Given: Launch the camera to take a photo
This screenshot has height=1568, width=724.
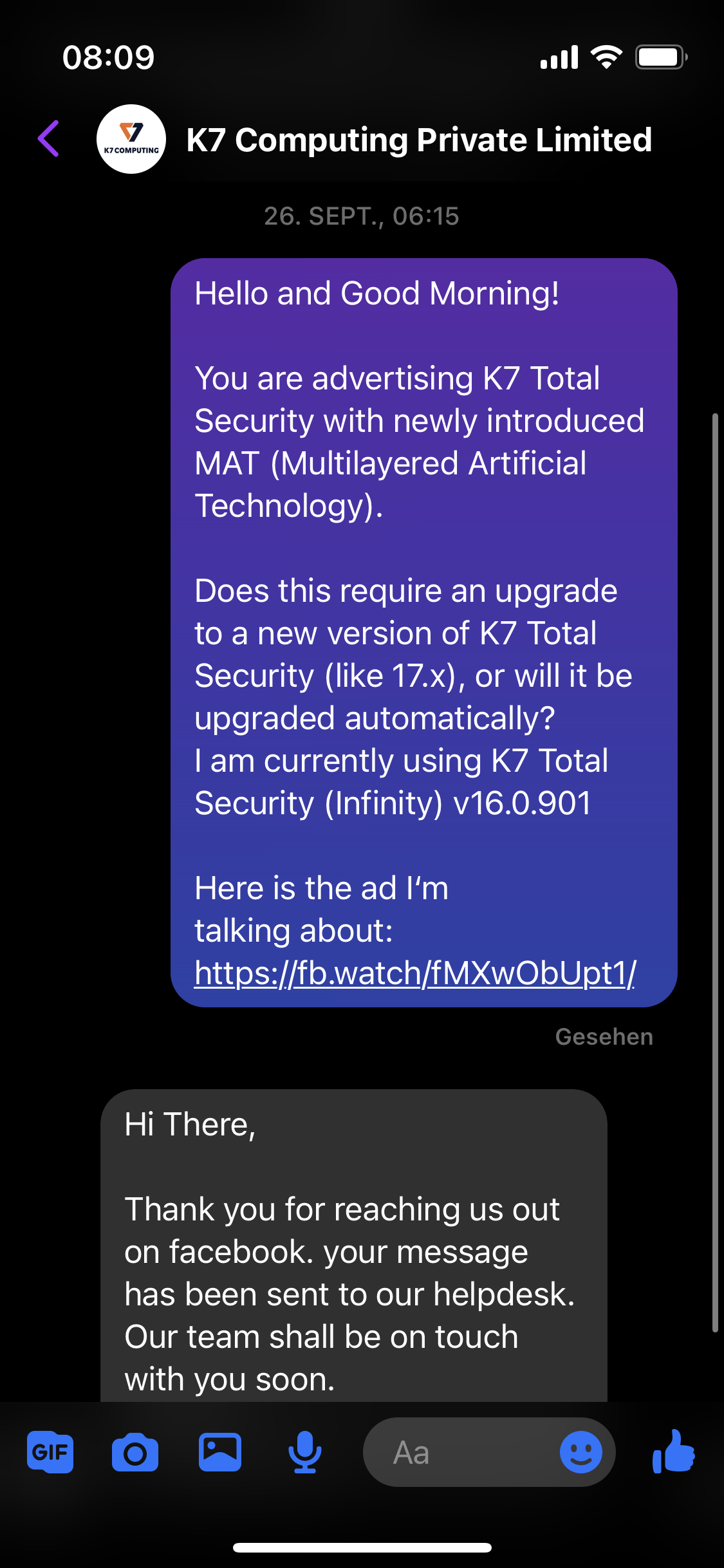Looking at the screenshot, I should tap(135, 1453).
